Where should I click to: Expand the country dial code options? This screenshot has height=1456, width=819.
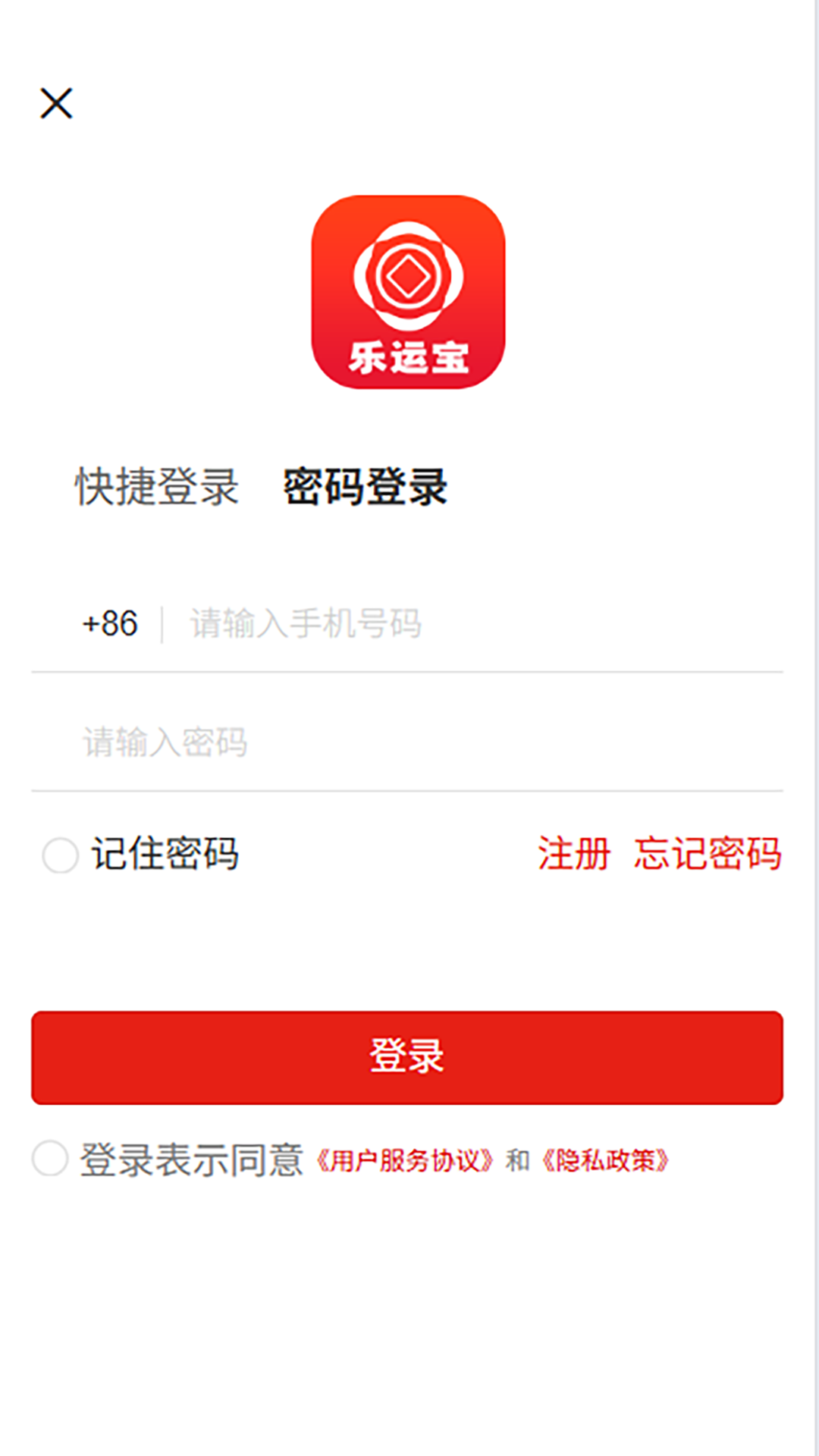[x=109, y=623]
